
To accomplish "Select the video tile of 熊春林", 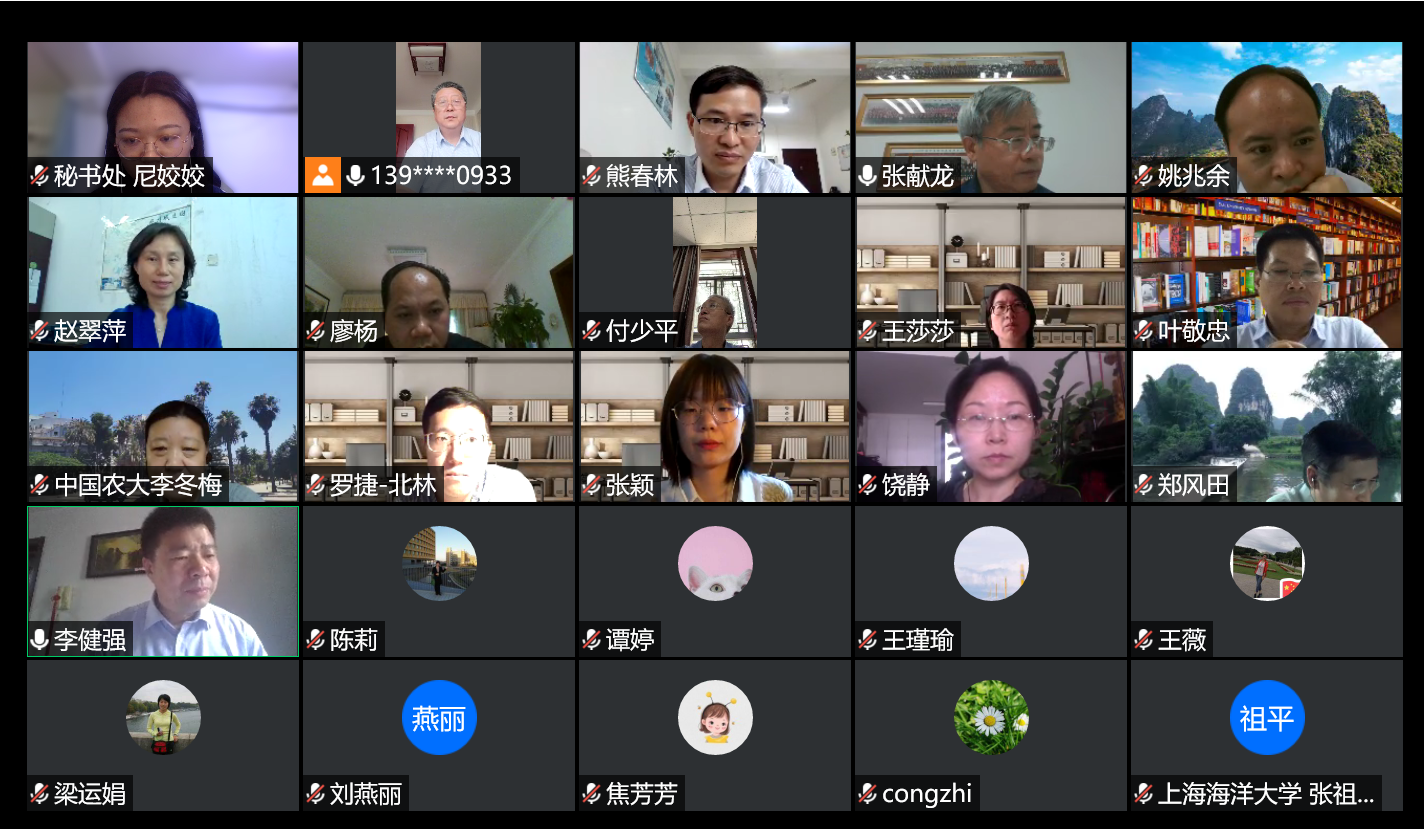I will coord(714,117).
